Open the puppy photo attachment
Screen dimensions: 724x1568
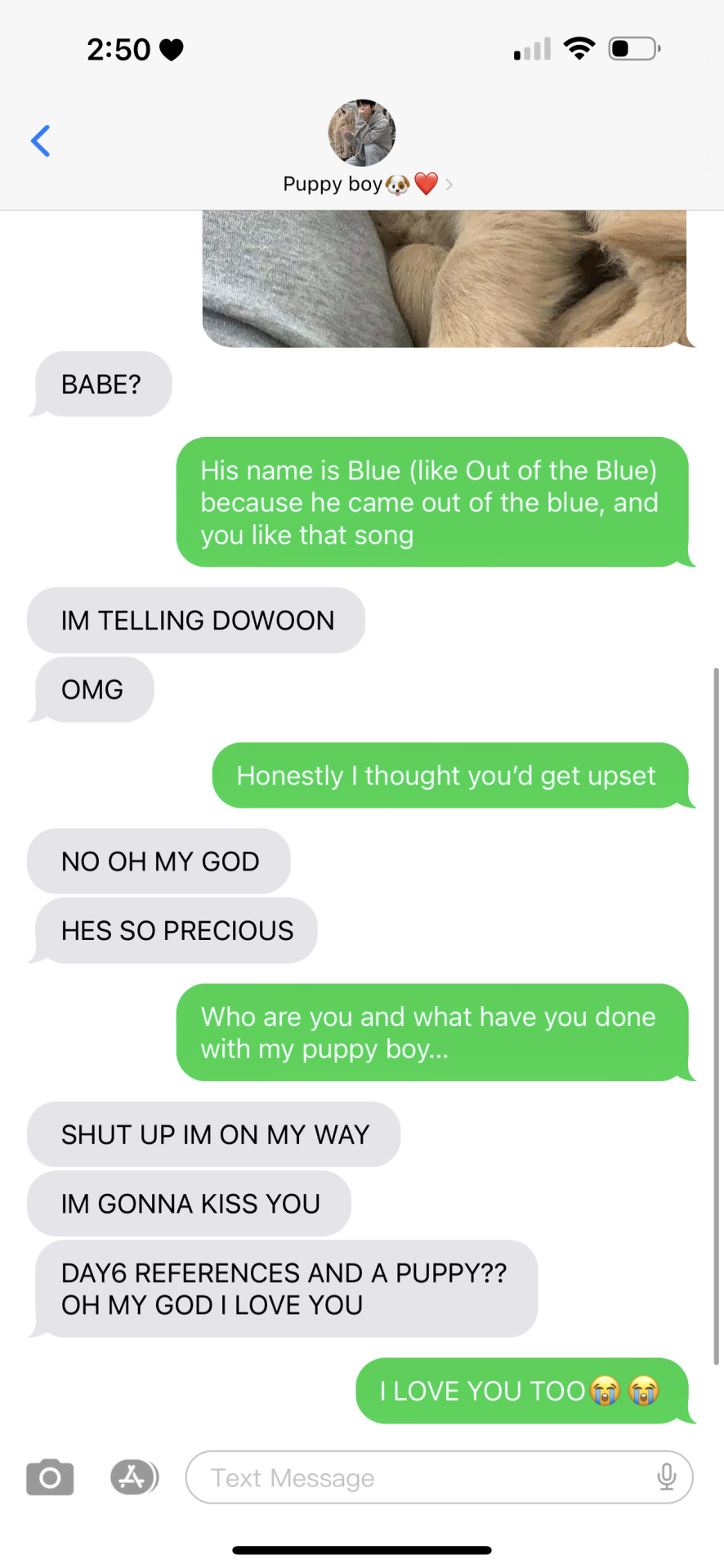pos(444,279)
